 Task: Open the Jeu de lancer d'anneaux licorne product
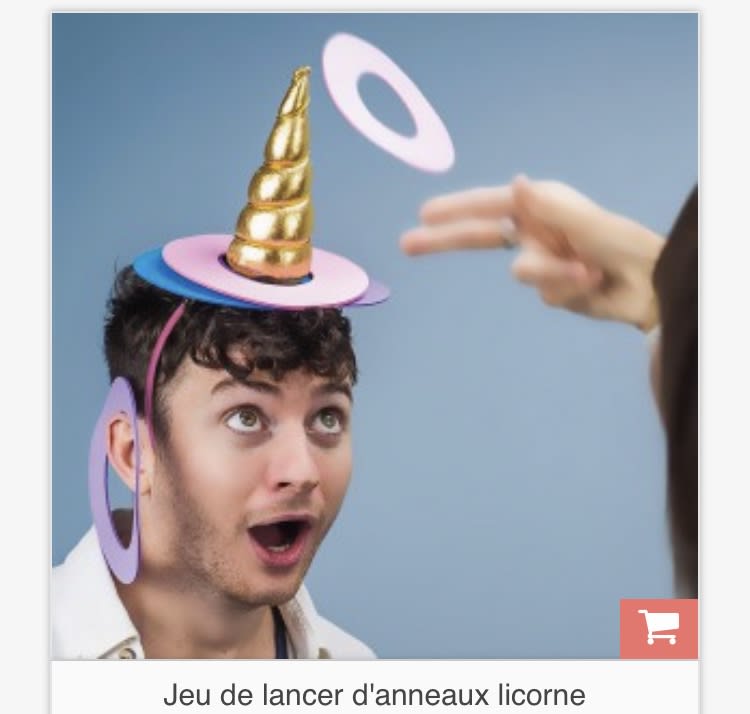pos(375,694)
